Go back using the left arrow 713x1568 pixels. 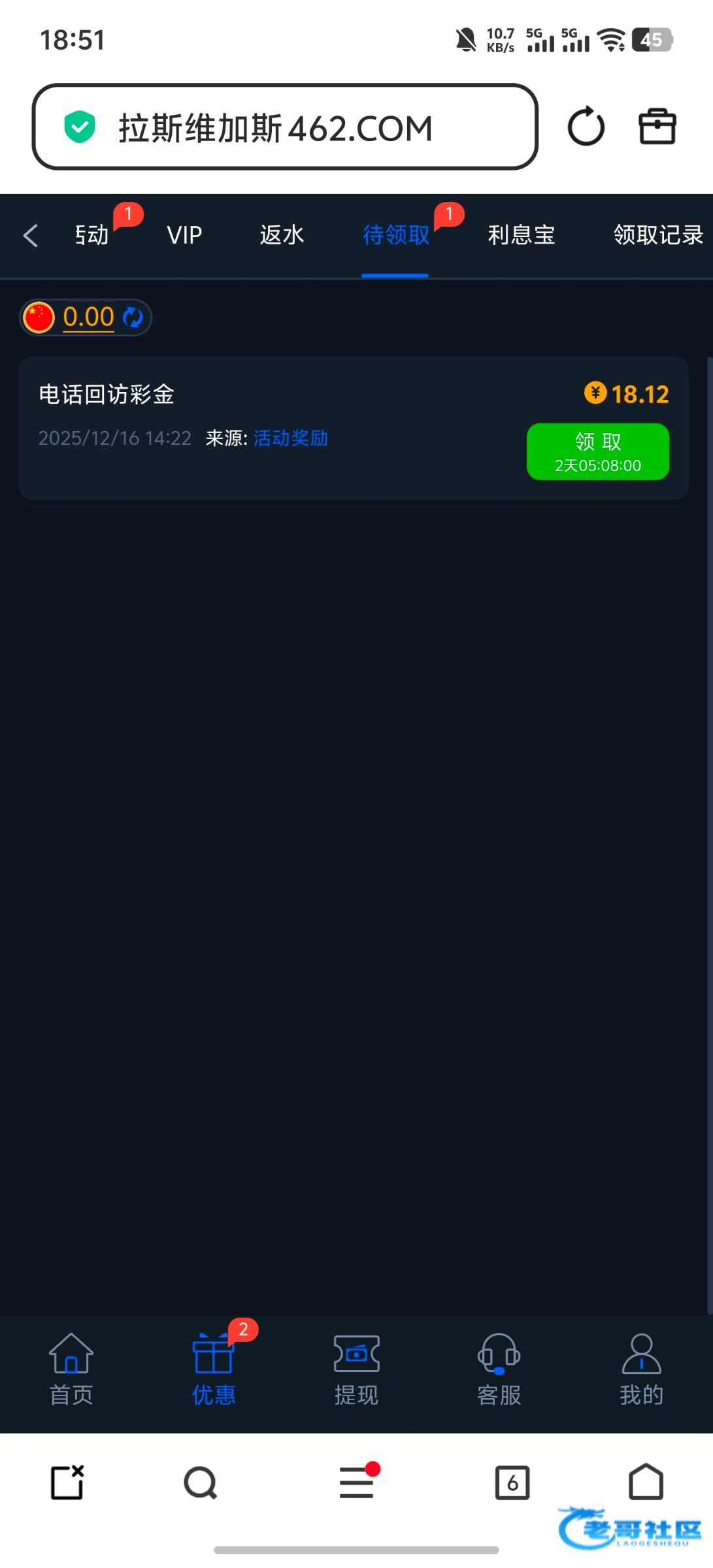pyautogui.click(x=31, y=235)
